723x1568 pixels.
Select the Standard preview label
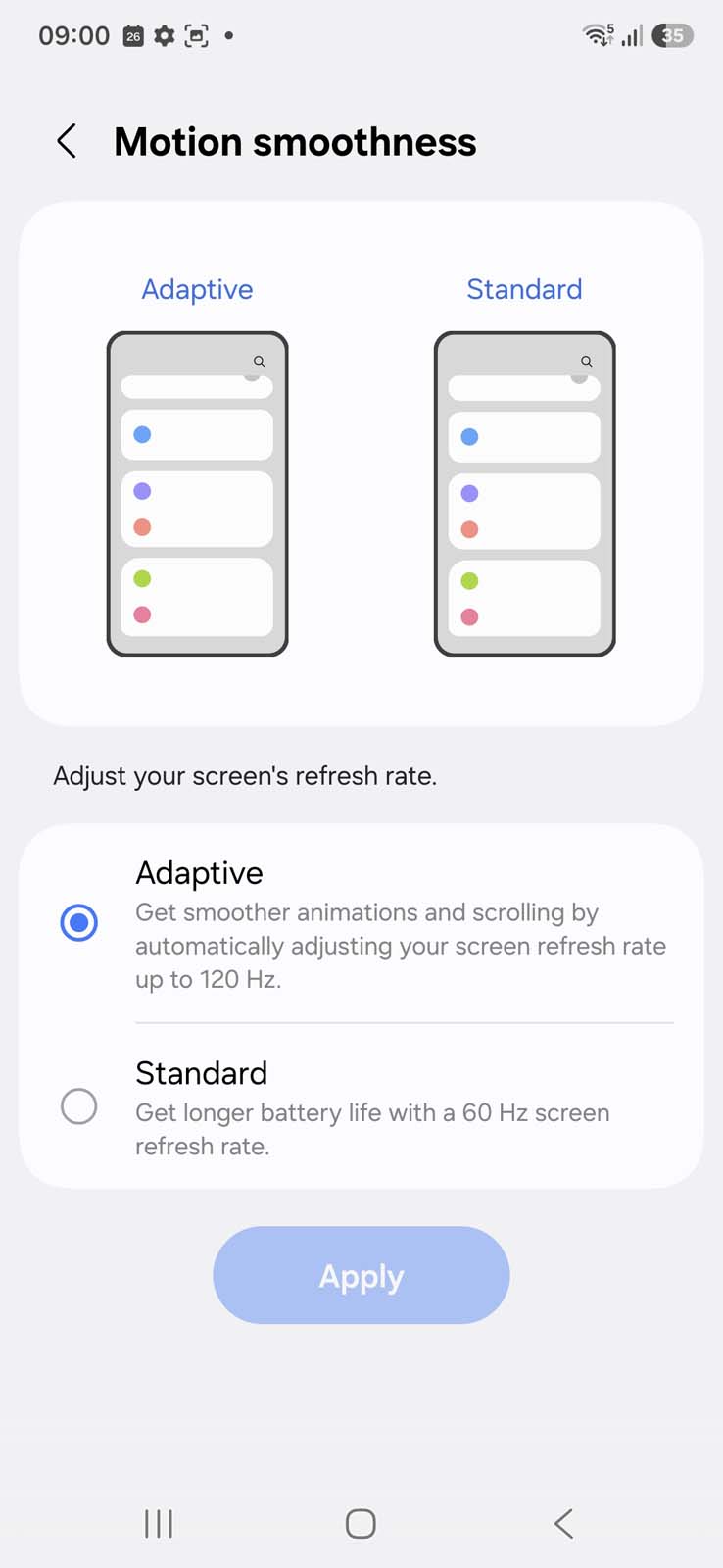click(x=524, y=289)
